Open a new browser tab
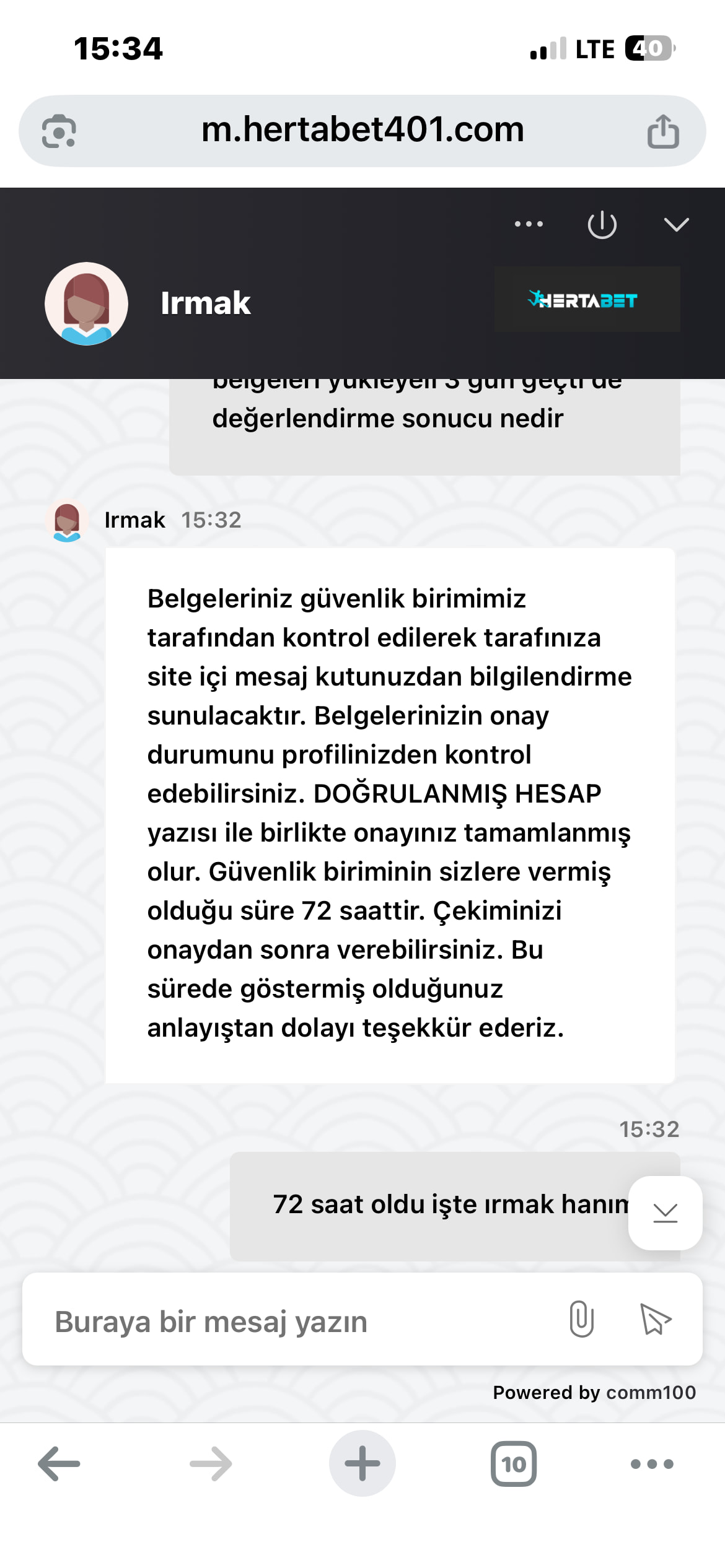725x1568 pixels. click(x=362, y=1463)
